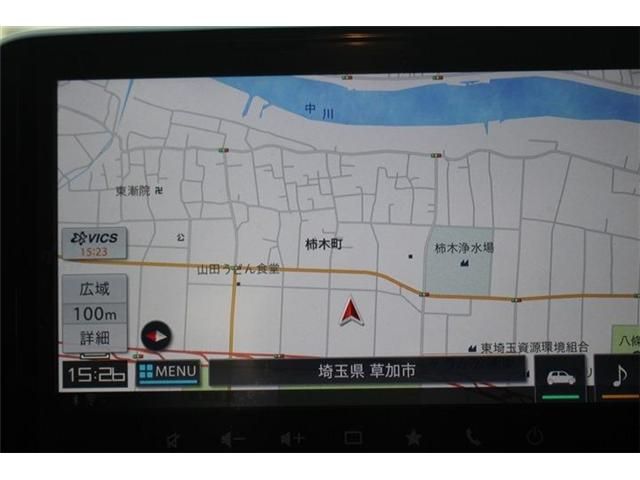Tap the red arrow compass button
Viewport: 640px width, 480px height.
156,336
